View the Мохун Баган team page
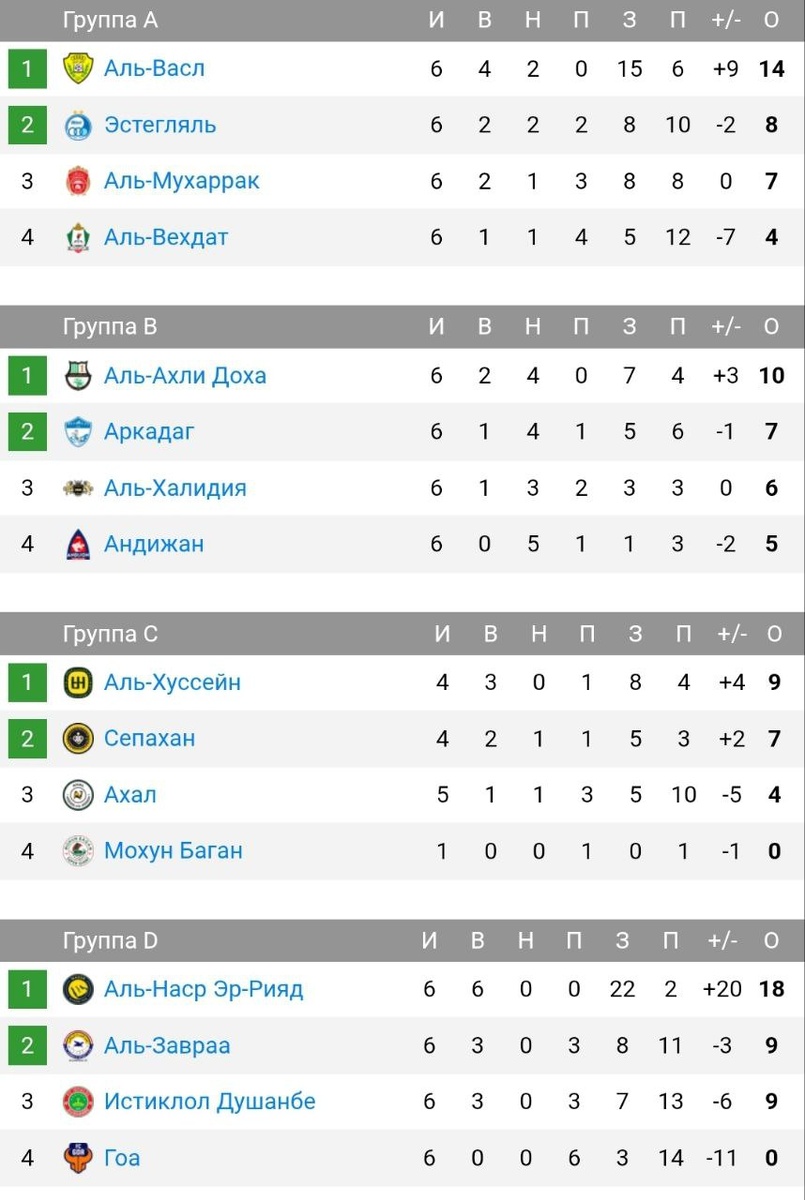This screenshot has height=1200, width=805. click(x=173, y=851)
